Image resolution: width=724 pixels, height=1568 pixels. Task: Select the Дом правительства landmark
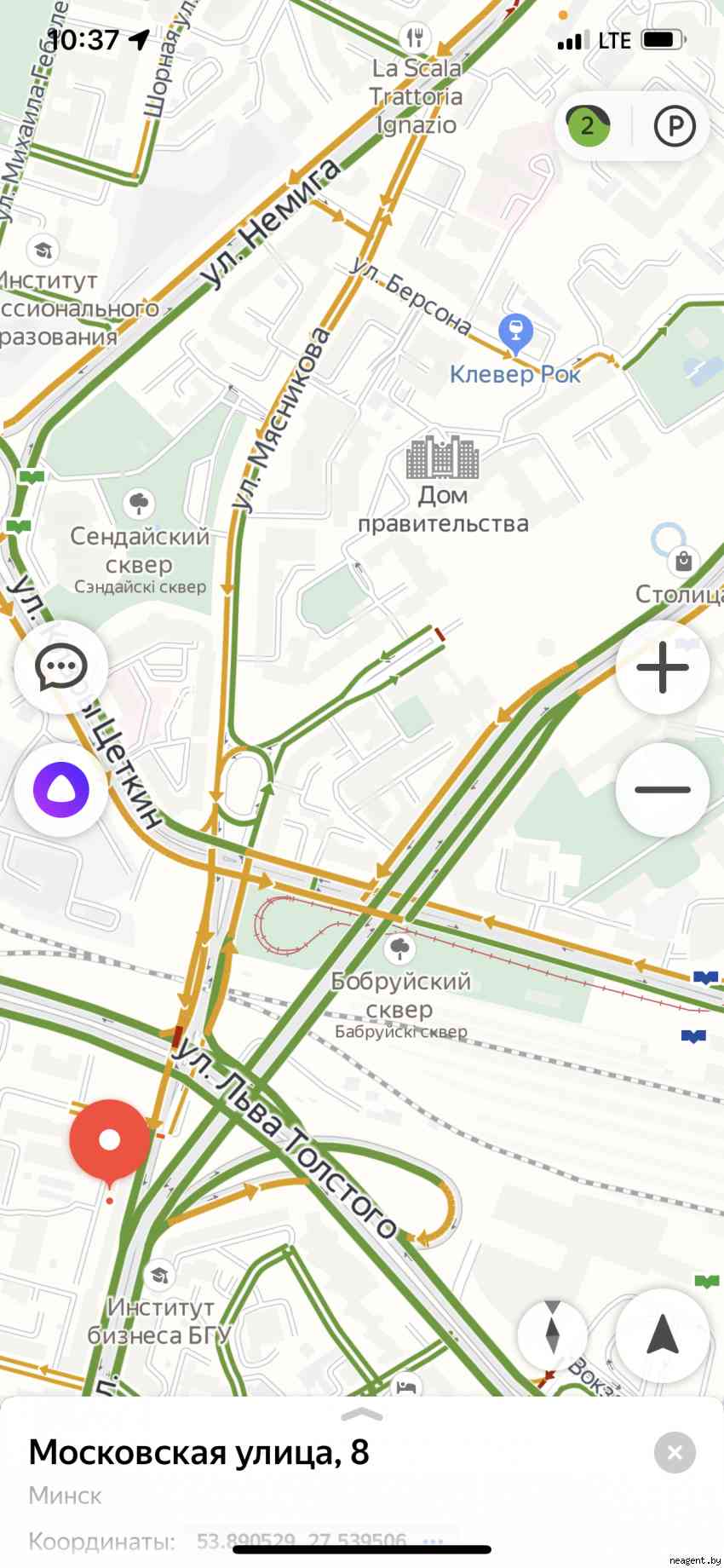pyautogui.click(x=442, y=458)
